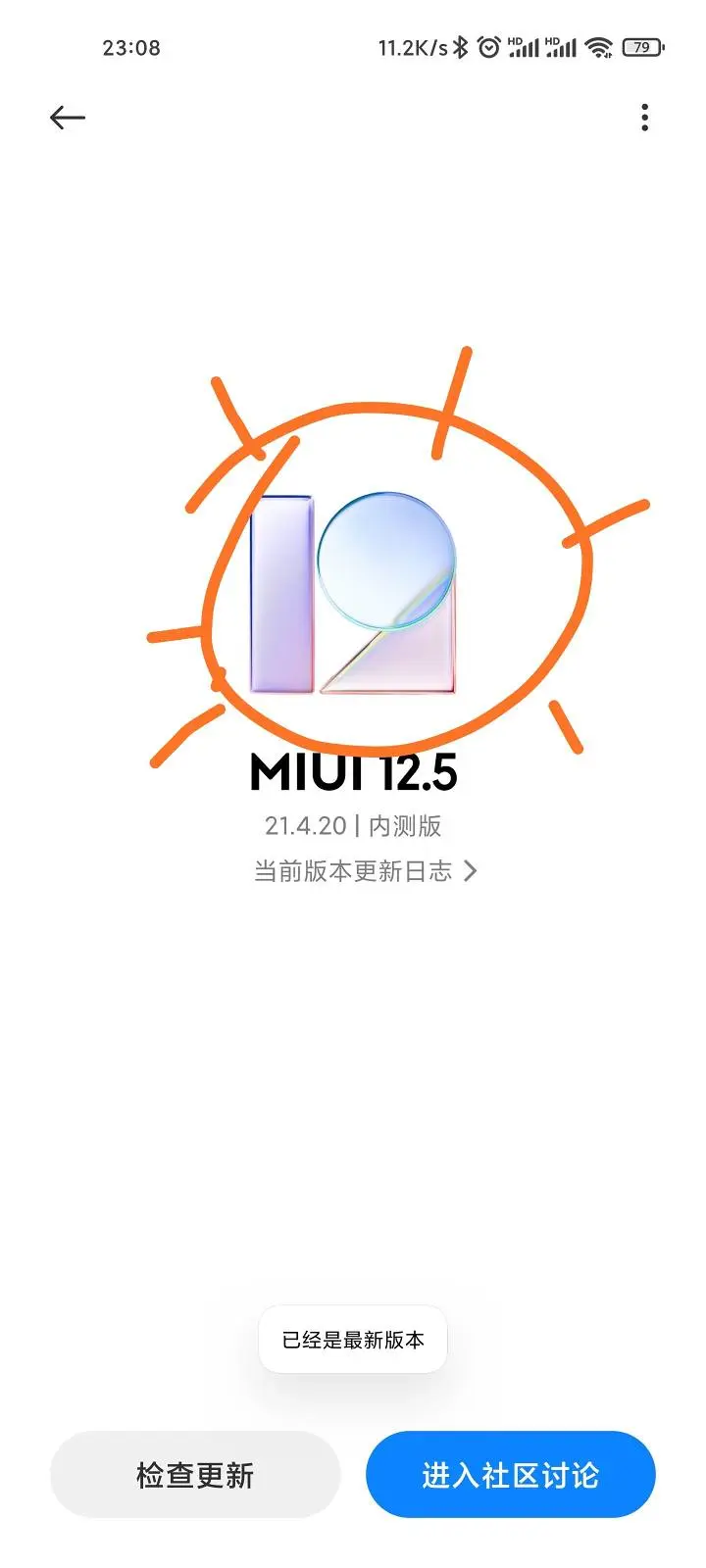Tap the 23:08 clock in status bar

pos(133,46)
